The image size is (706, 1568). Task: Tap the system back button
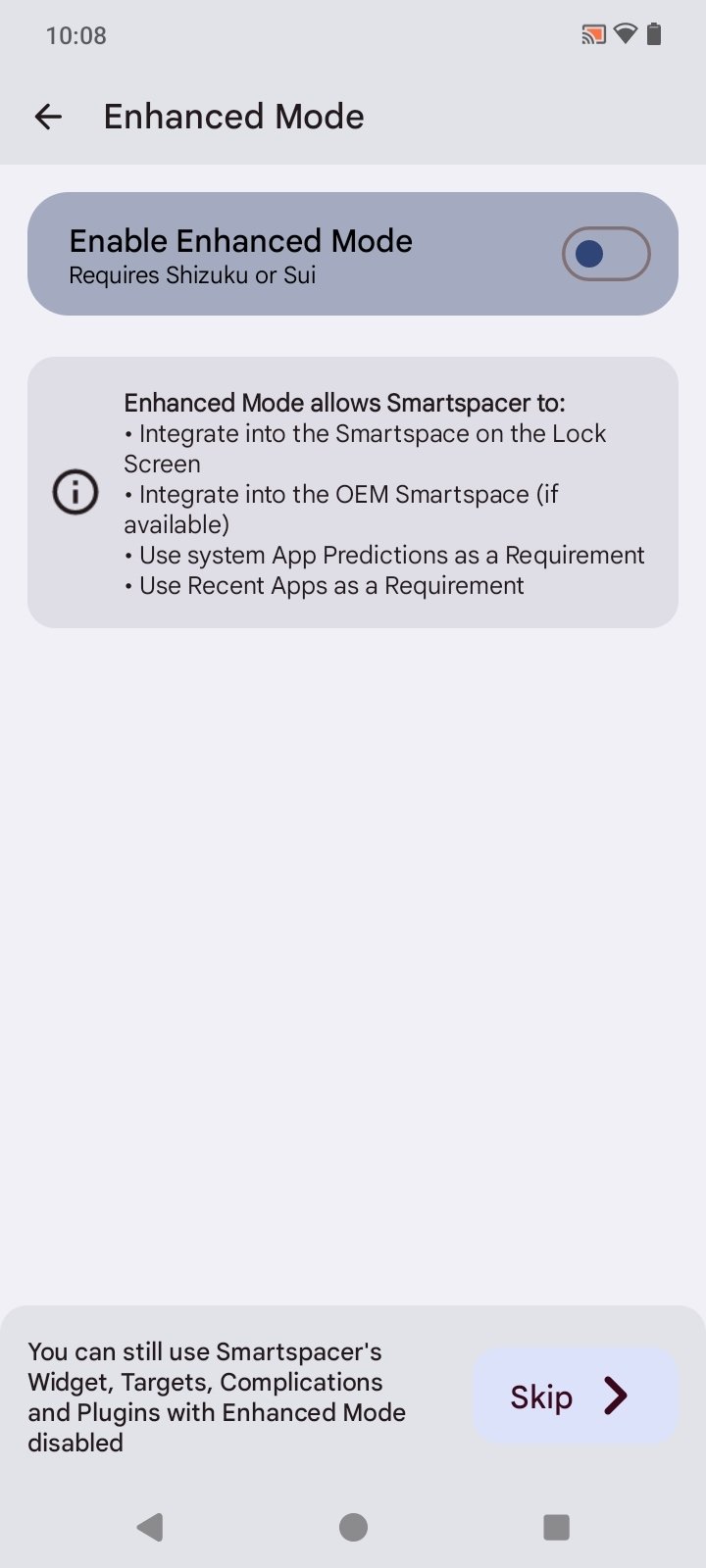tap(150, 1527)
